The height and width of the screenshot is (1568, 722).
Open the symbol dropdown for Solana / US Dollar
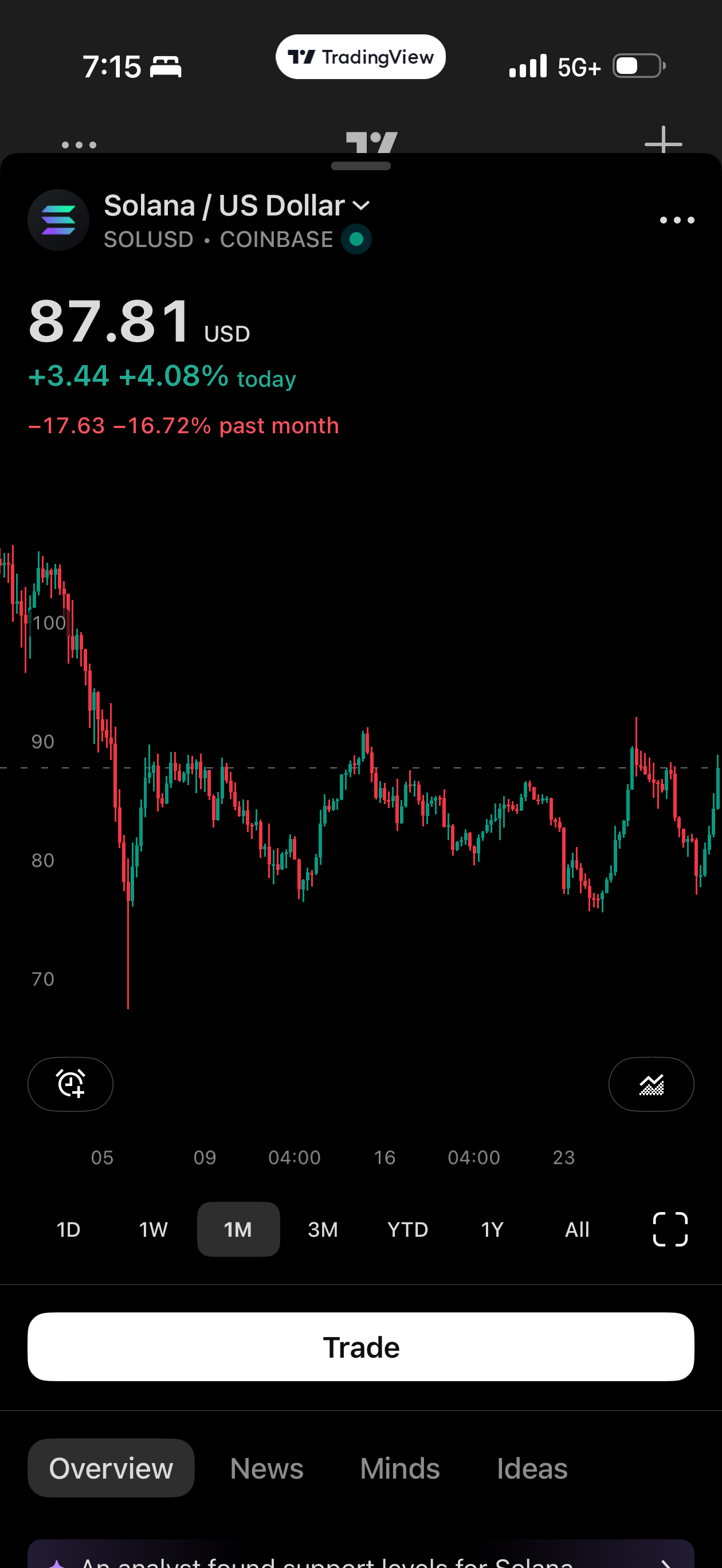point(360,206)
